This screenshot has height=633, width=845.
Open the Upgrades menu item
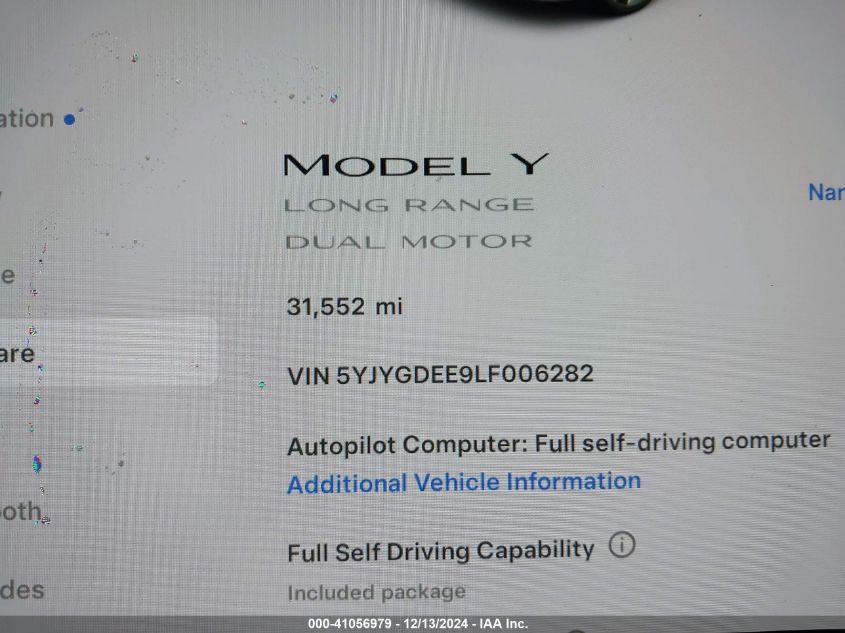(22, 590)
